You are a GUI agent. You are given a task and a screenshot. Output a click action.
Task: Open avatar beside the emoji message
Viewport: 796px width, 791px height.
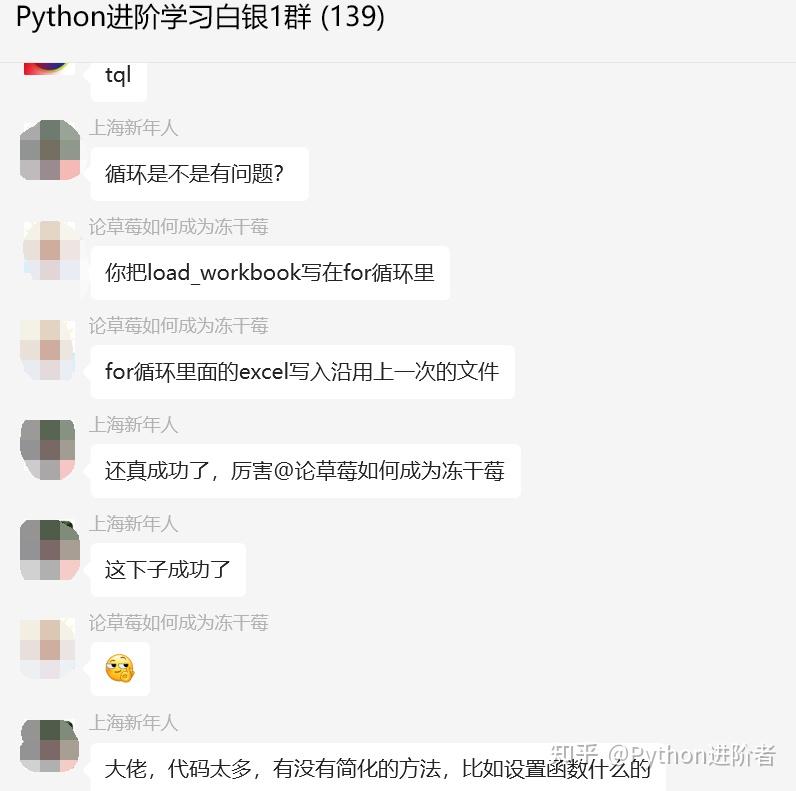[x=50, y=648]
